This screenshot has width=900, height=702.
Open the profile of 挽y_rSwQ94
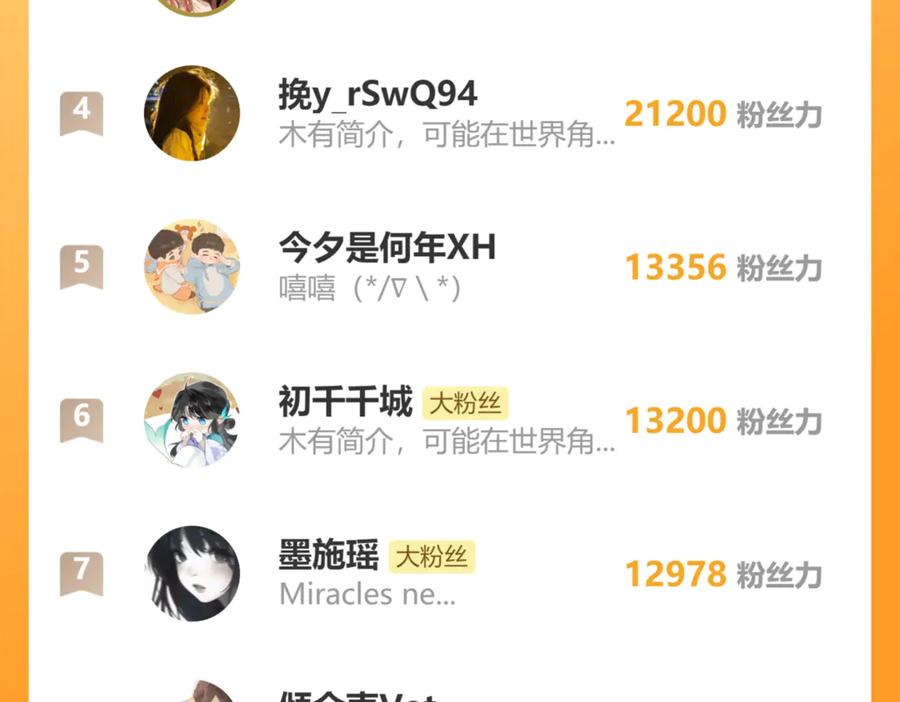click(378, 95)
